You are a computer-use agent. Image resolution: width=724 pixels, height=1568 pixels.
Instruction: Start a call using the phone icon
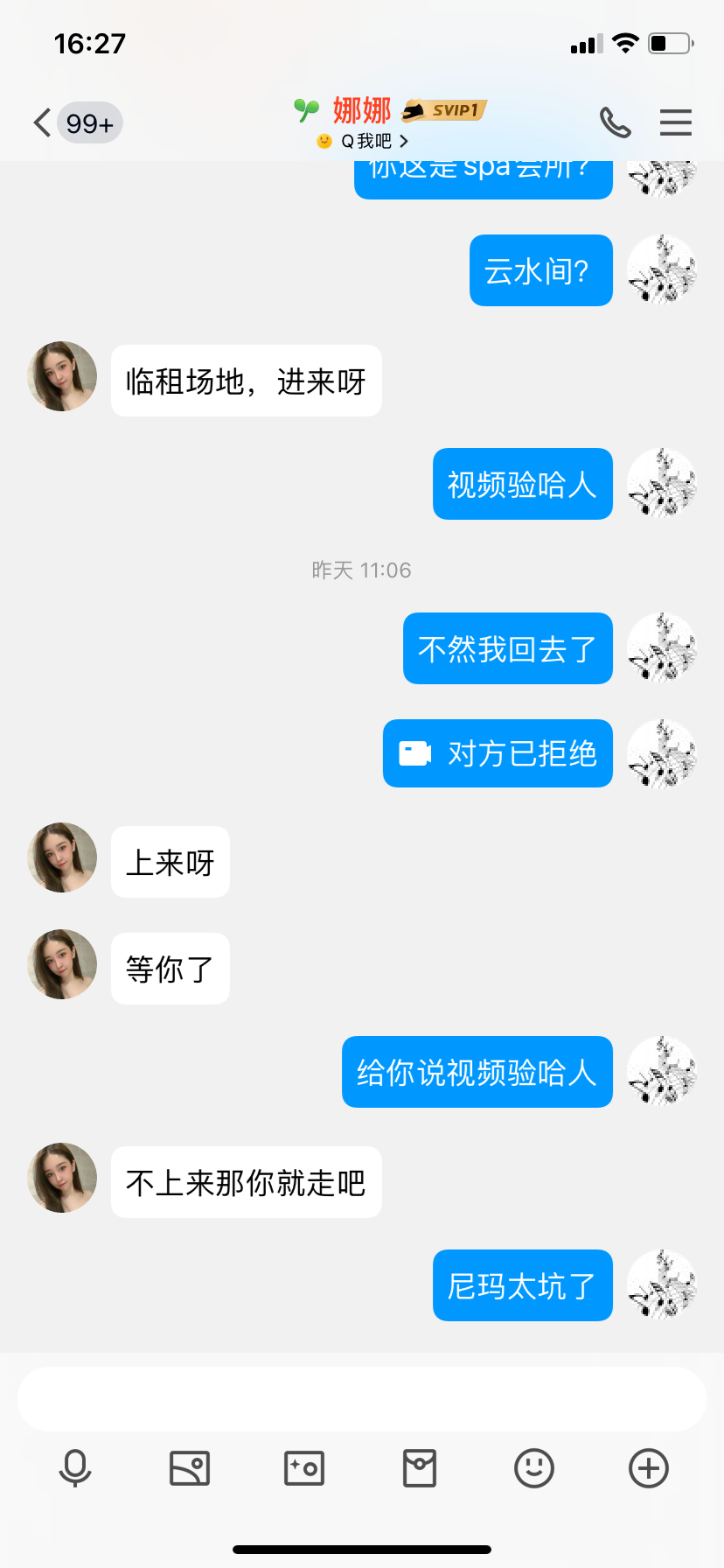click(616, 123)
